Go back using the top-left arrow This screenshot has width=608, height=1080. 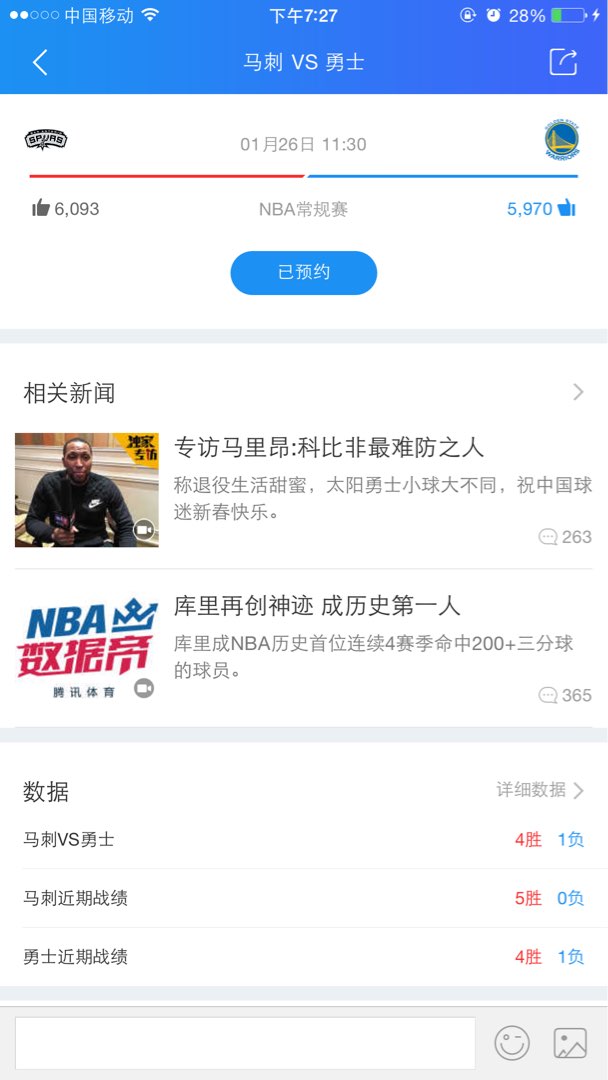[40, 62]
